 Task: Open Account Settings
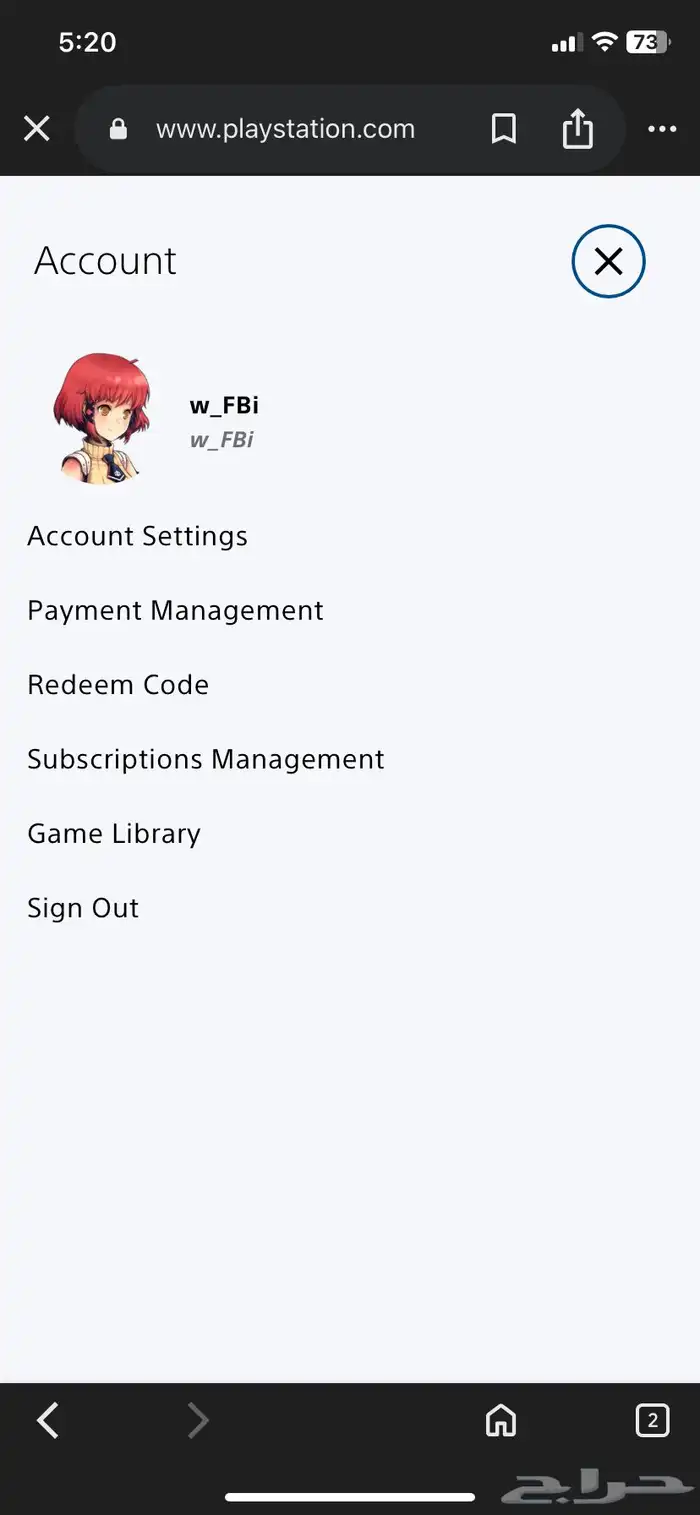(x=137, y=537)
